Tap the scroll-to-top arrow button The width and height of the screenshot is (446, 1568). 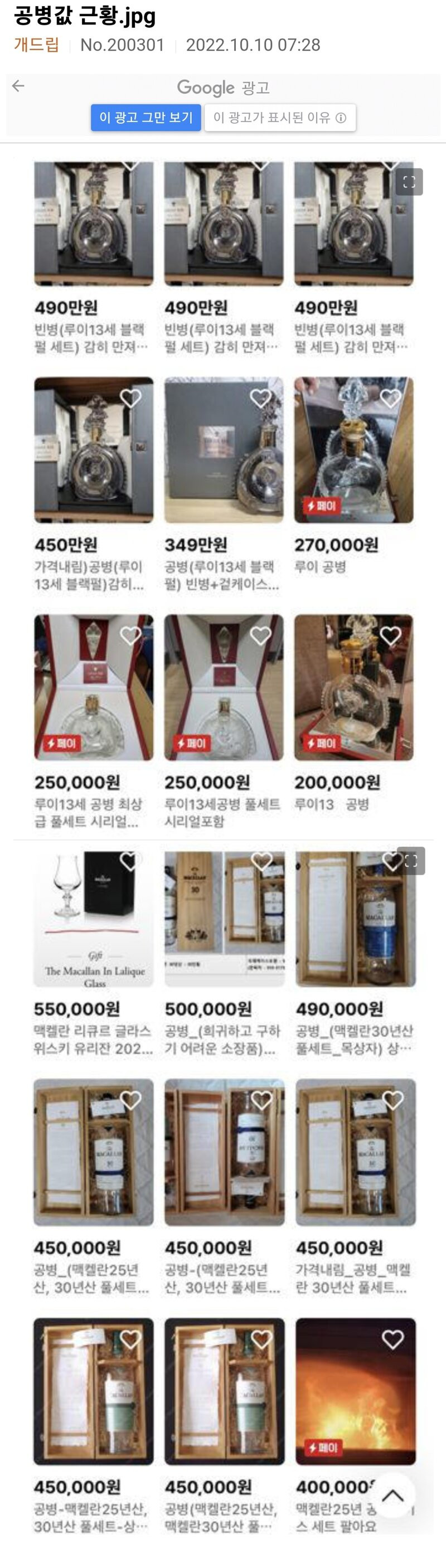click(392, 1495)
